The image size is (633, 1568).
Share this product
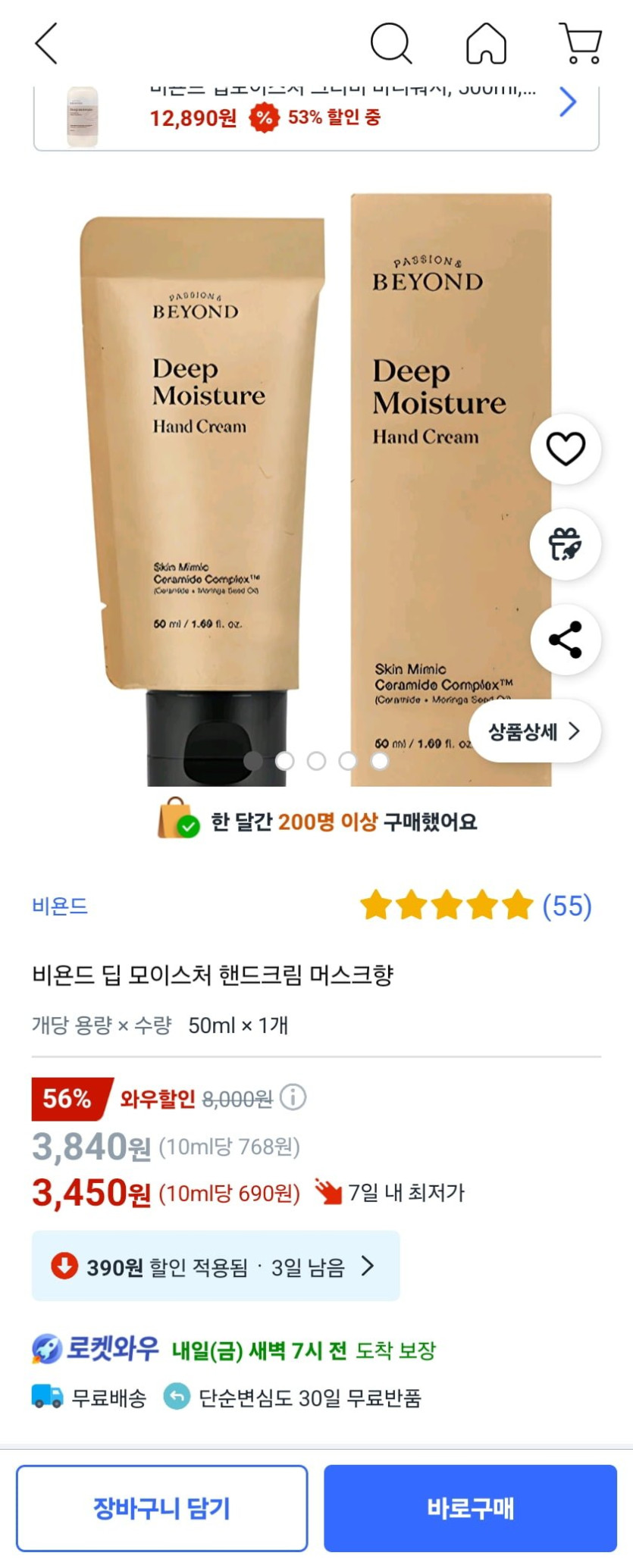click(566, 640)
